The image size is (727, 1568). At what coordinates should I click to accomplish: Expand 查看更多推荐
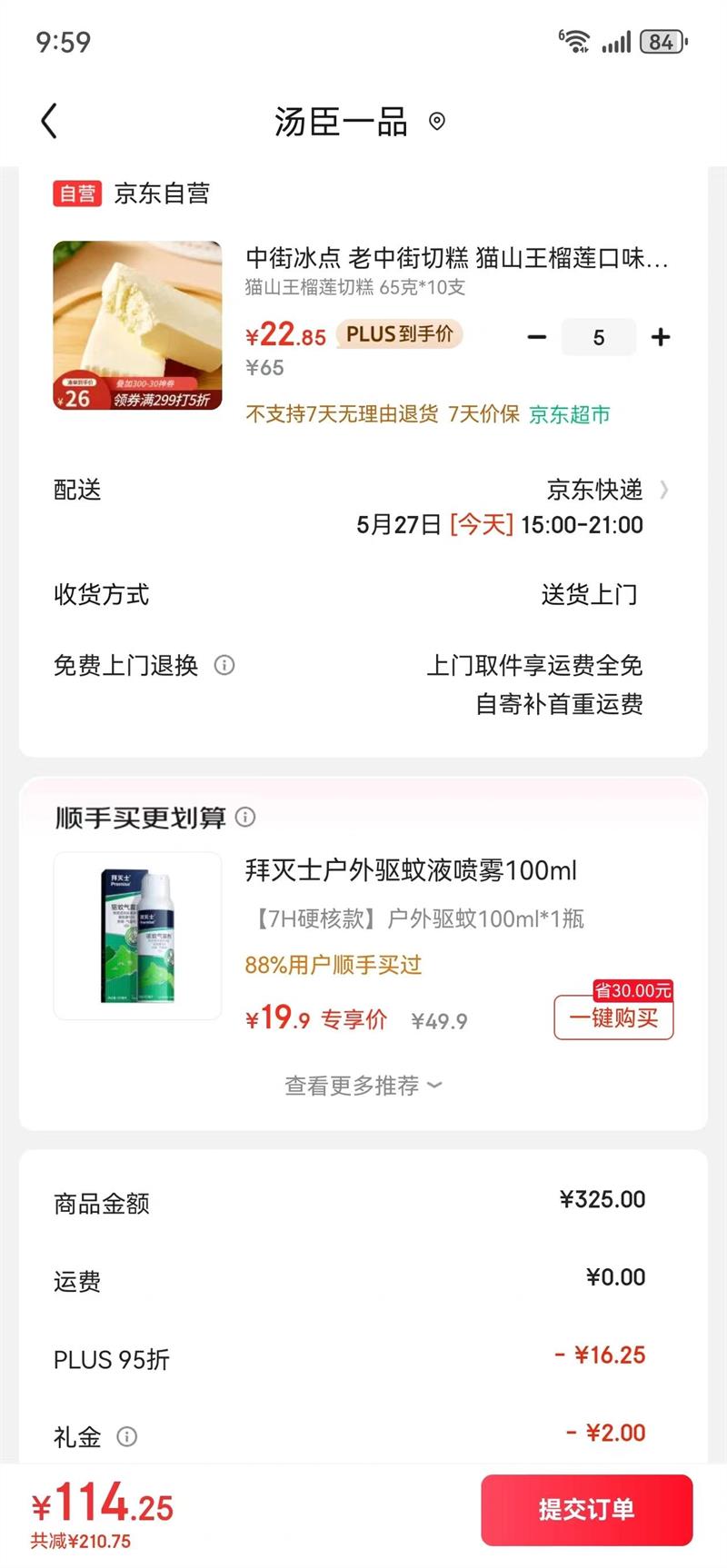363,1086
